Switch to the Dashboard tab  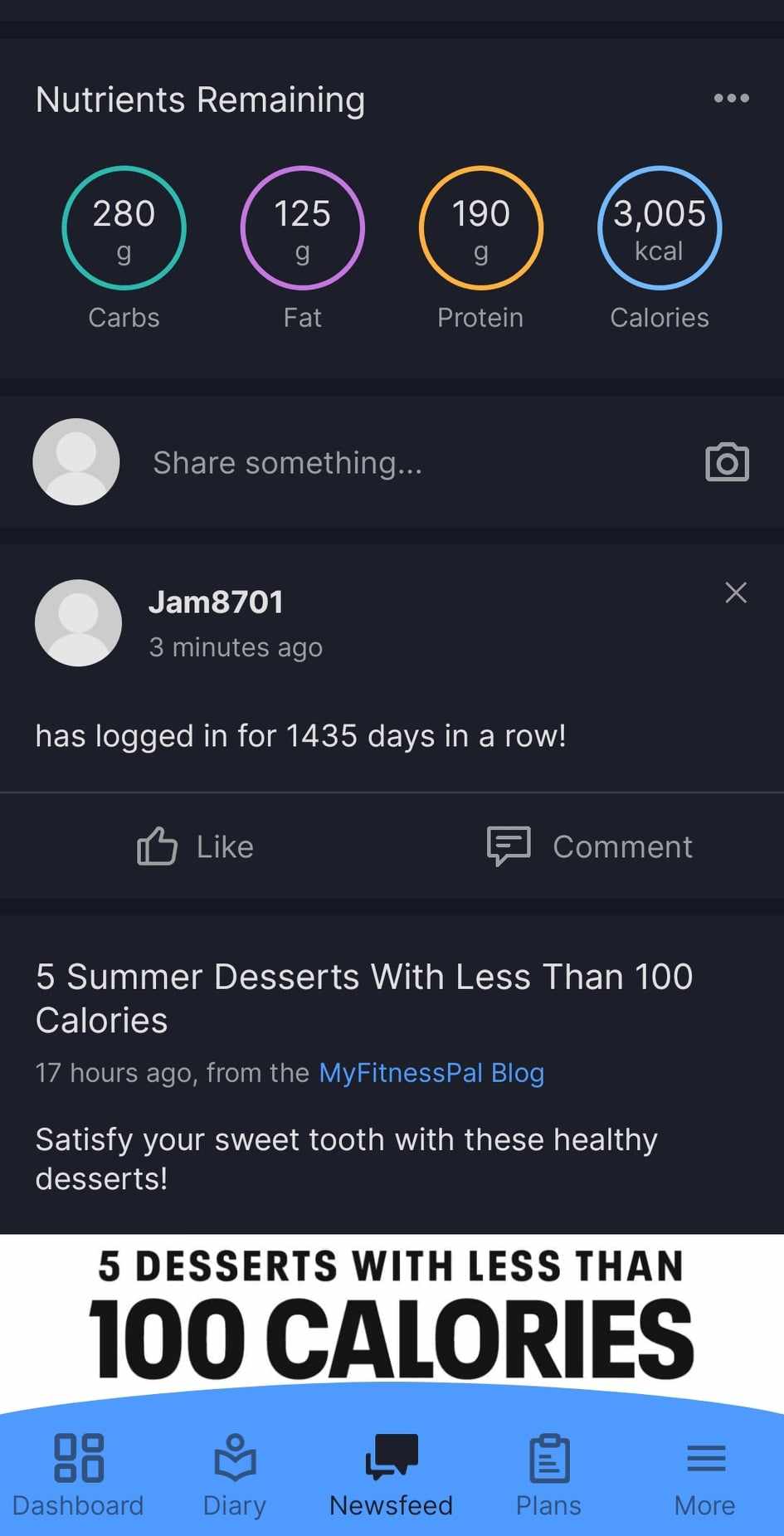coord(78,1476)
